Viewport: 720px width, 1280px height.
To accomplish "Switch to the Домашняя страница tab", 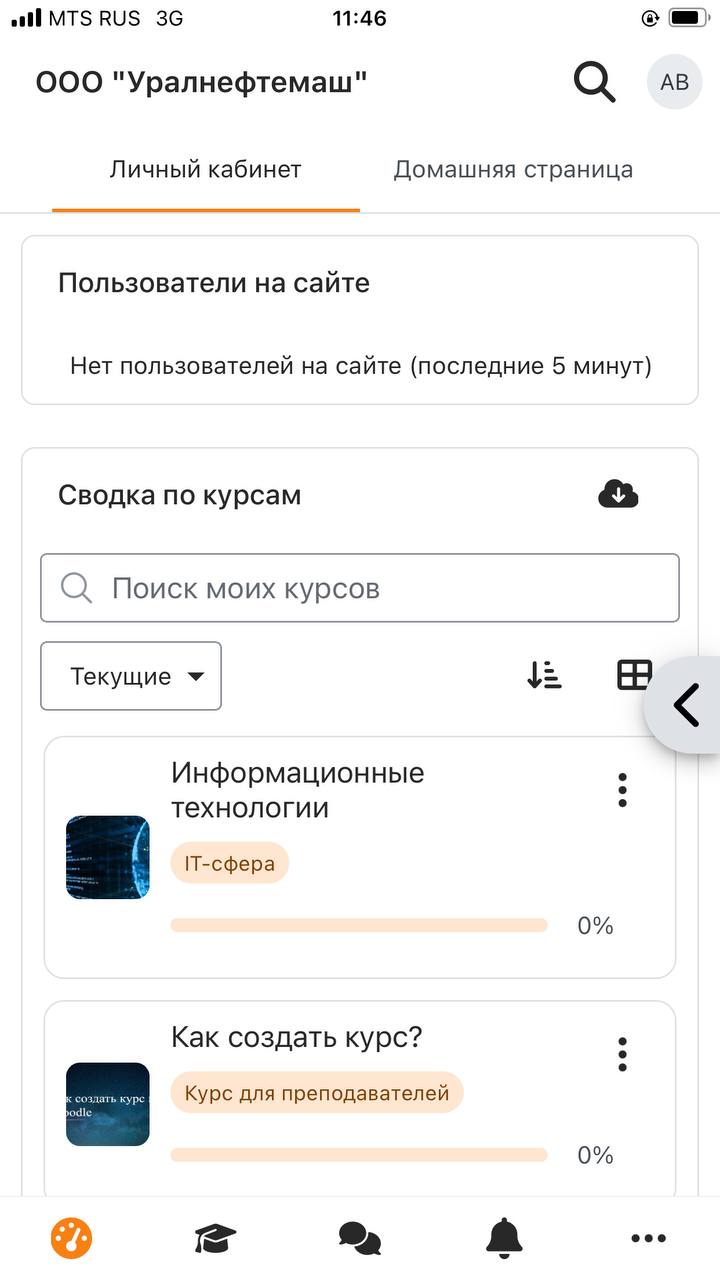I will (x=513, y=170).
